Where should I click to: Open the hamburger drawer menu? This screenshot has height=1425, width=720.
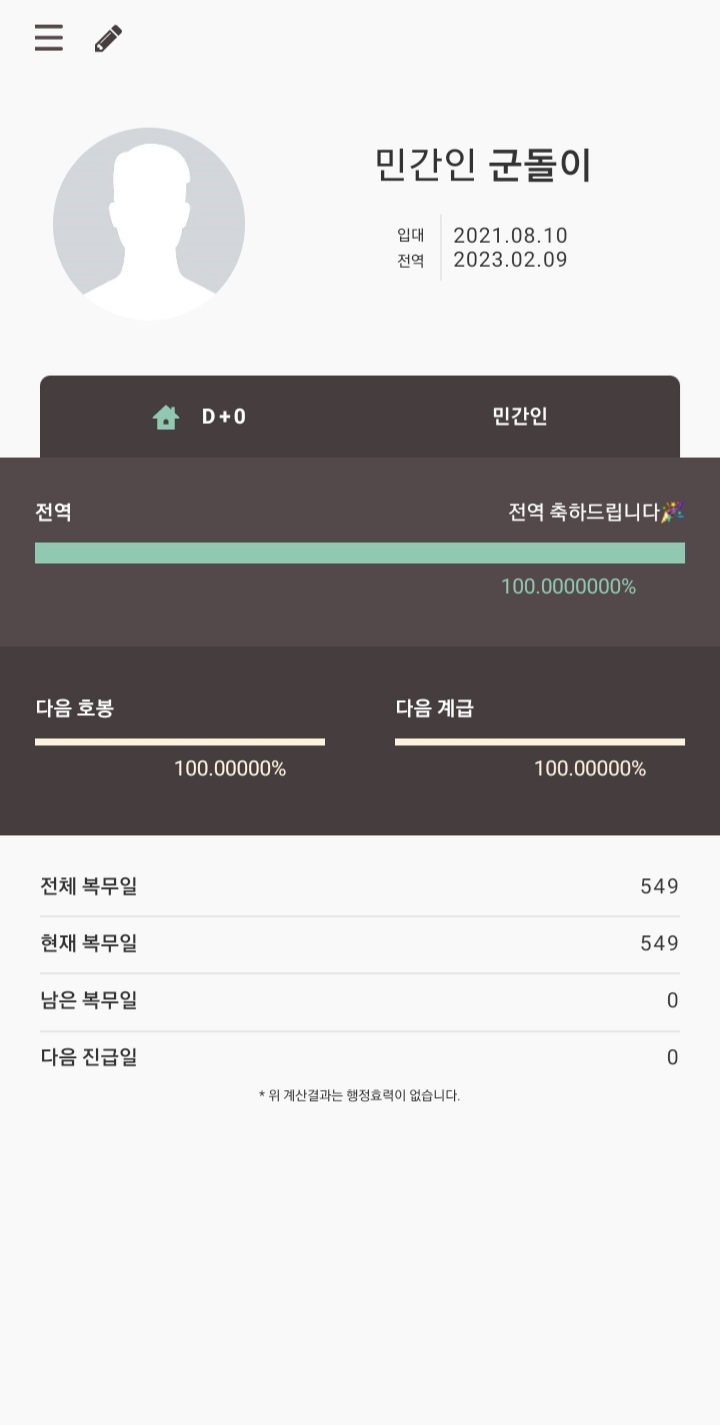click(x=49, y=38)
